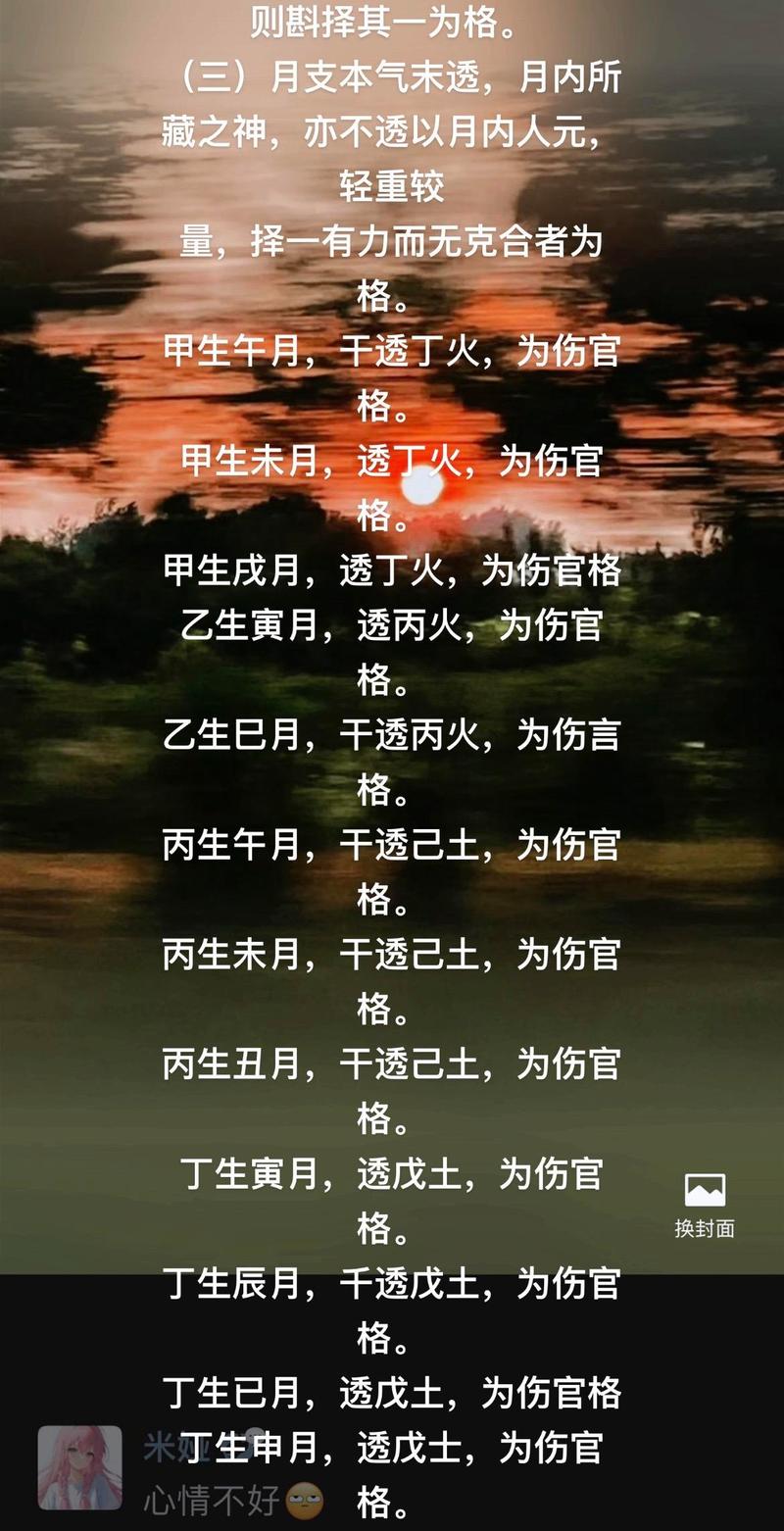Screen dimensions: 784x1531
Task: Tap the 换封面 change cover button
Action: click(x=705, y=1205)
